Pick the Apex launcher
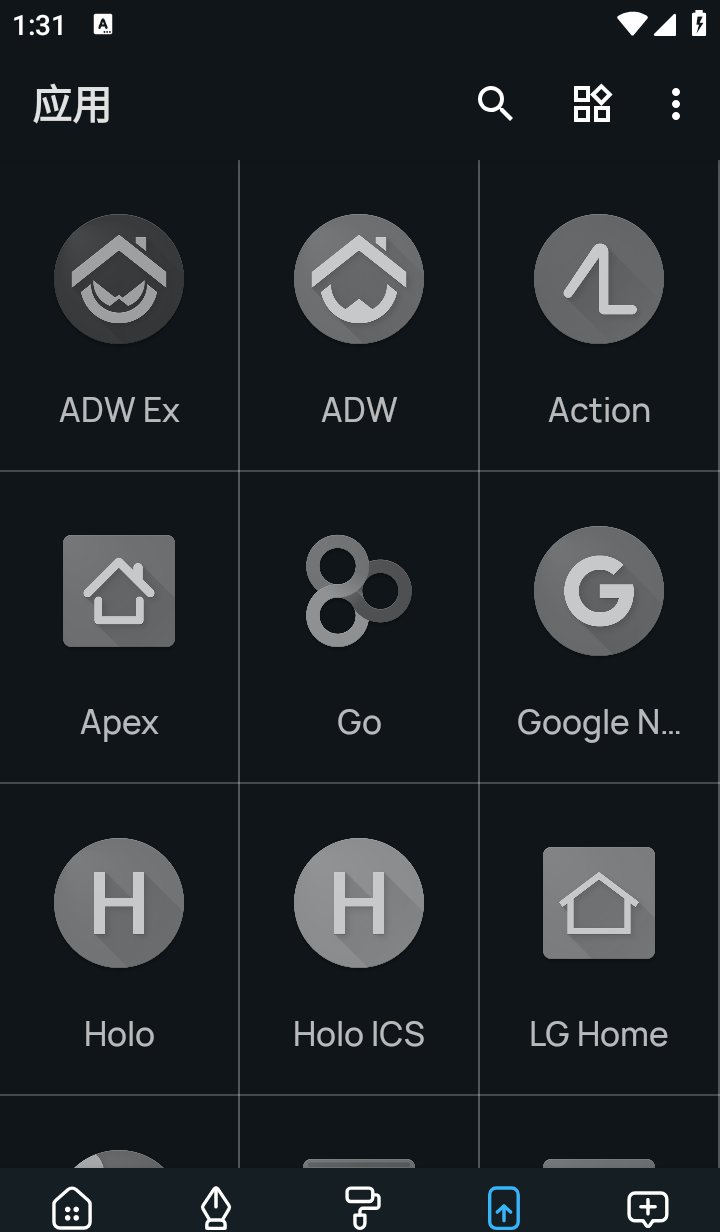The height and width of the screenshot is (1232, 720). 119,627
